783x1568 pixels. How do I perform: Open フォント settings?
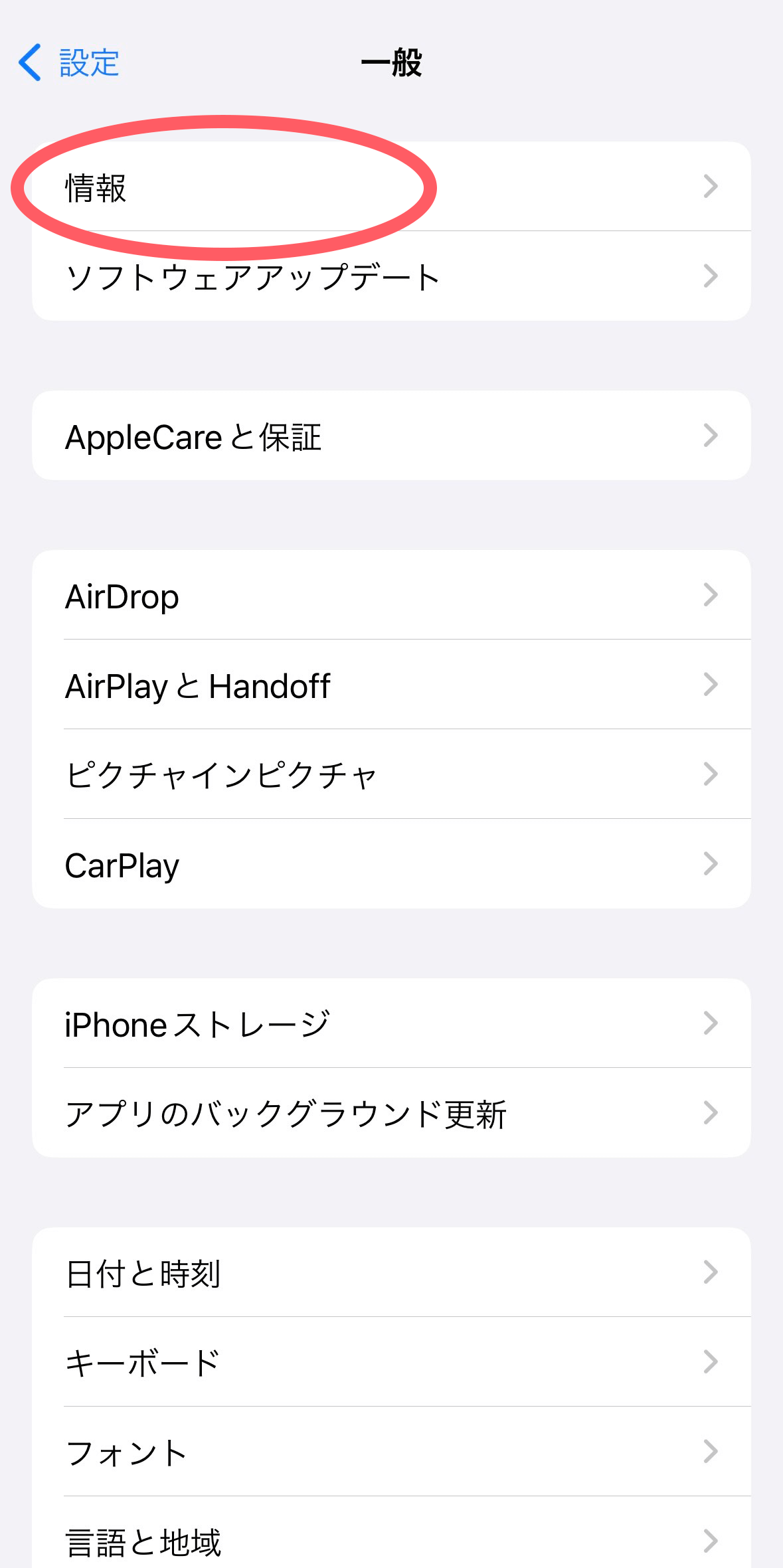click(x=391, y=1452)
